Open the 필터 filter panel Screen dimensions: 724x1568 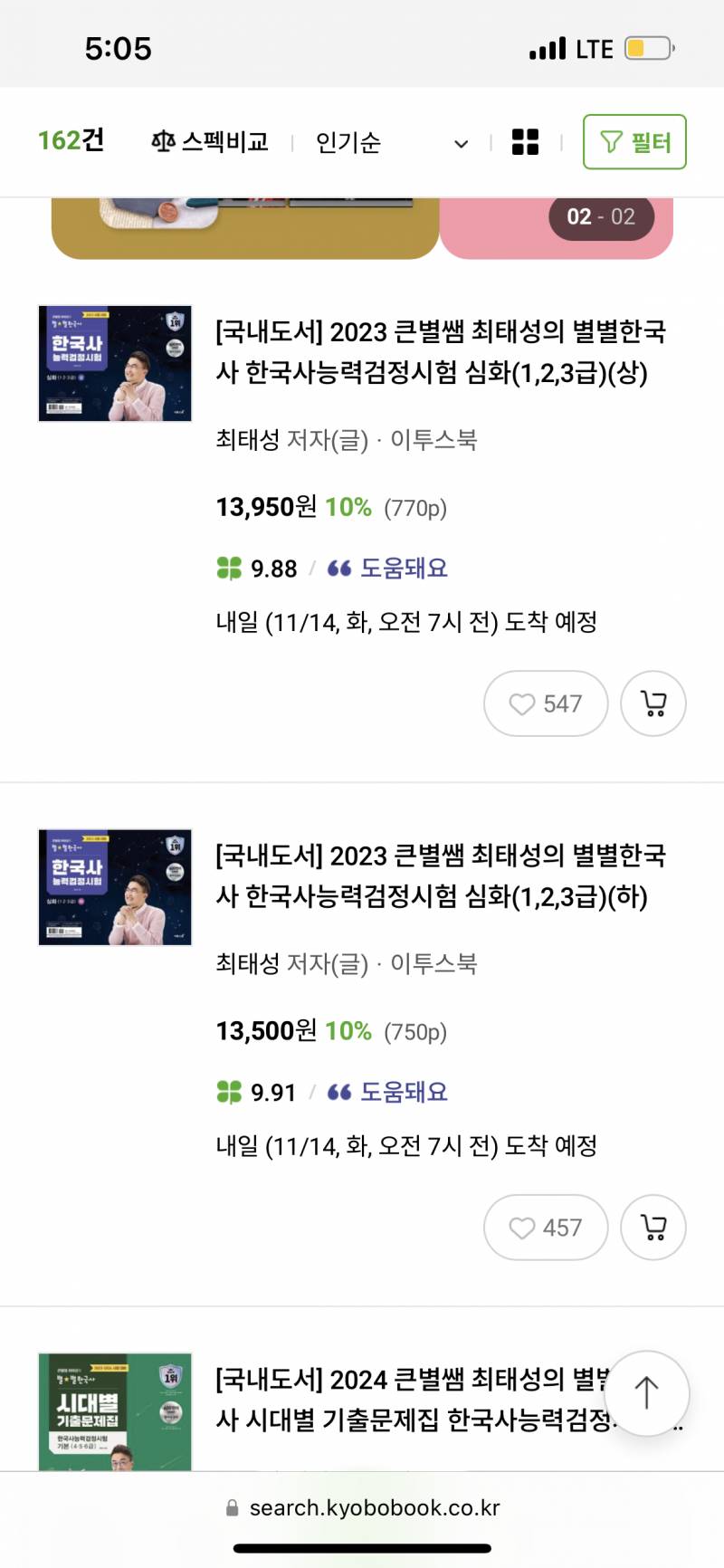(x=634, y=142)
